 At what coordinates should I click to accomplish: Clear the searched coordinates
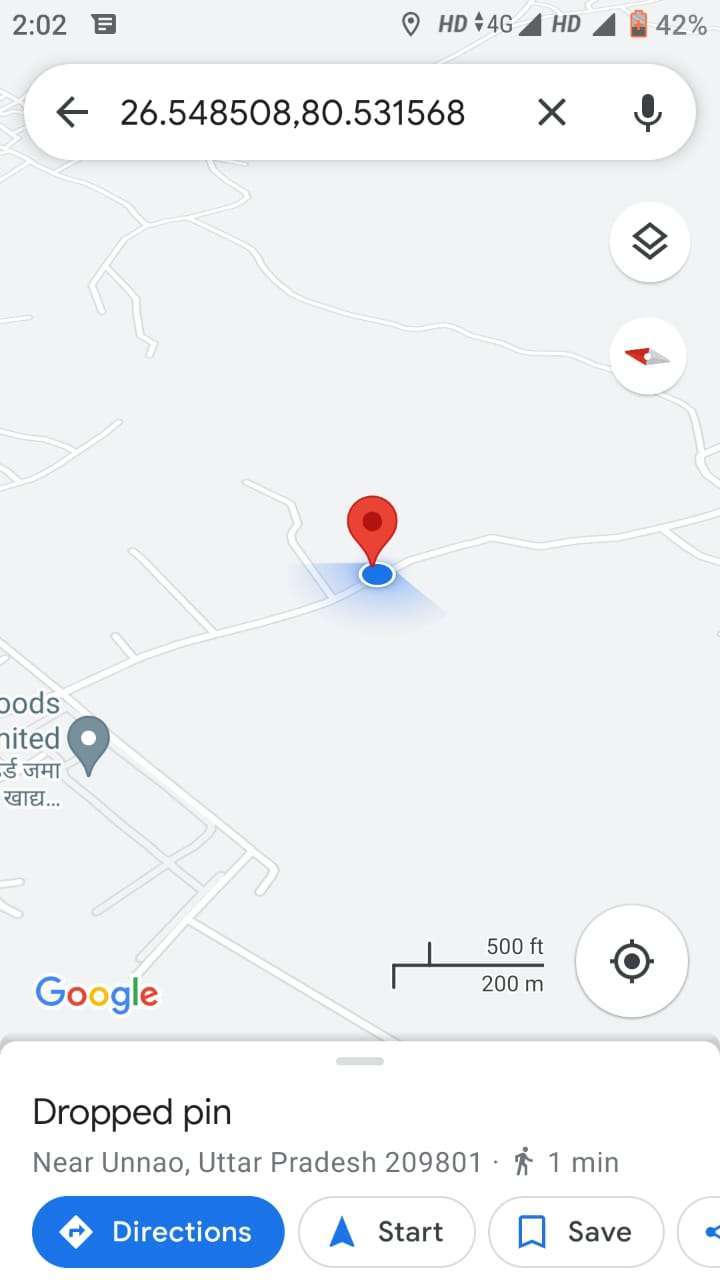[x=552, y=112]
